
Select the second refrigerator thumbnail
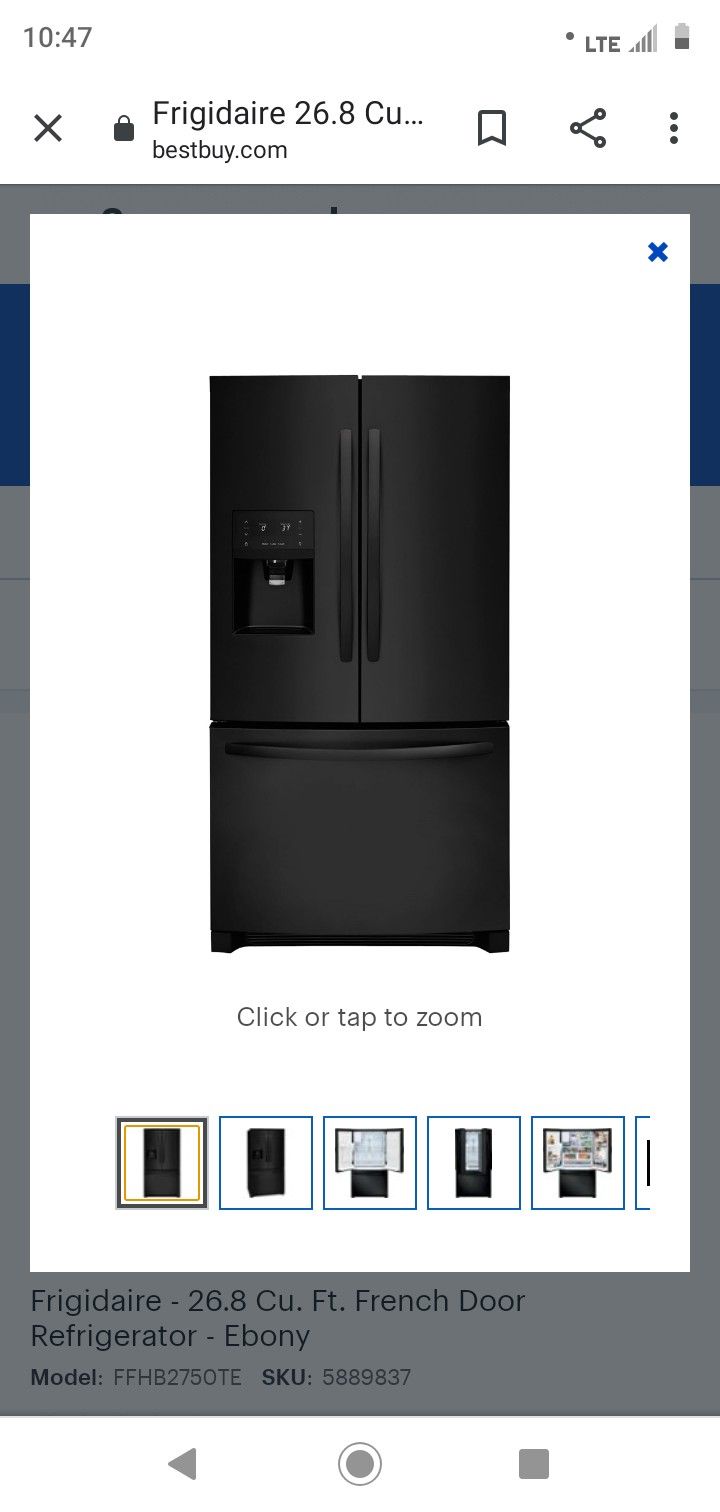[x=265, y=1162]
